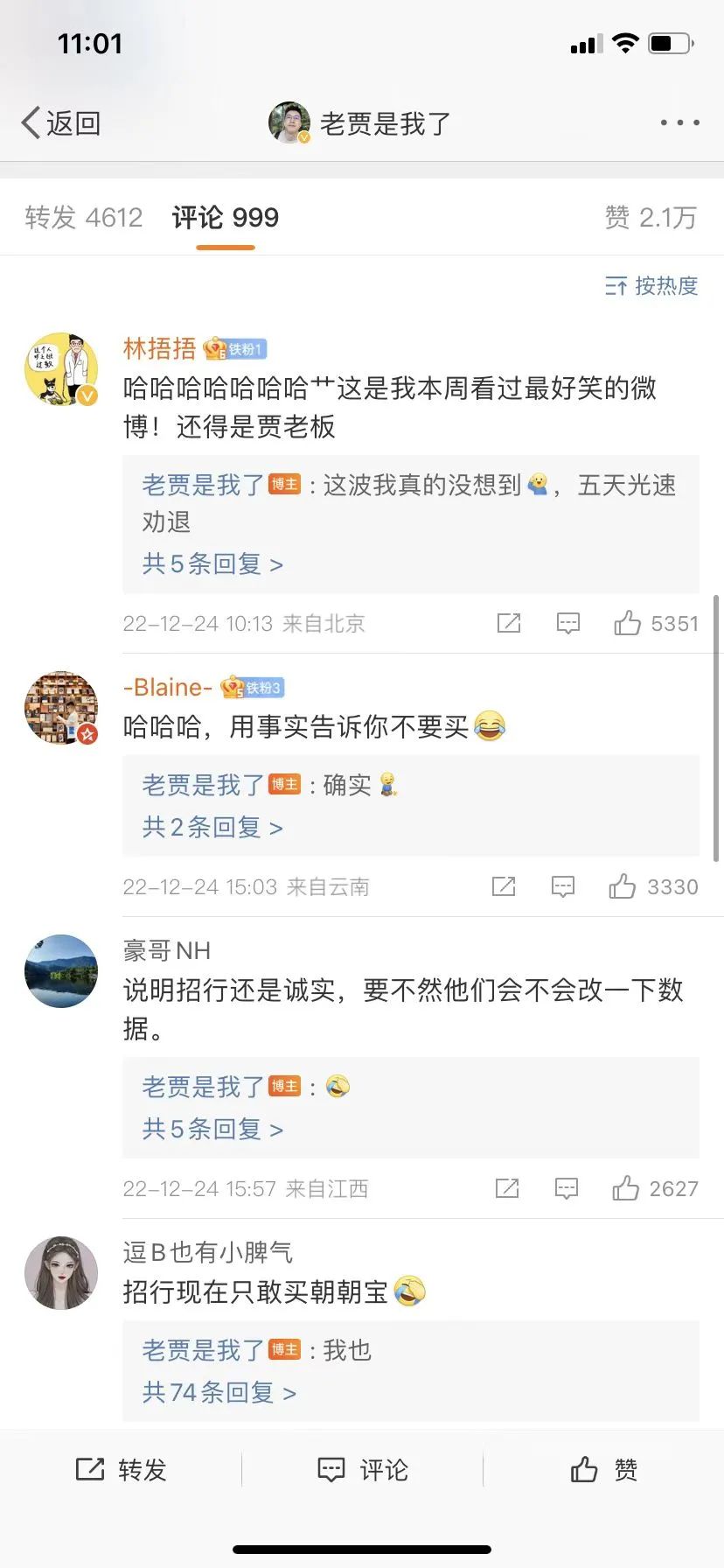Screen dimensions: 724x1568
Task: Expand 共5条回复 under 林捂捂's comment
Action: (x=212, y=564)
